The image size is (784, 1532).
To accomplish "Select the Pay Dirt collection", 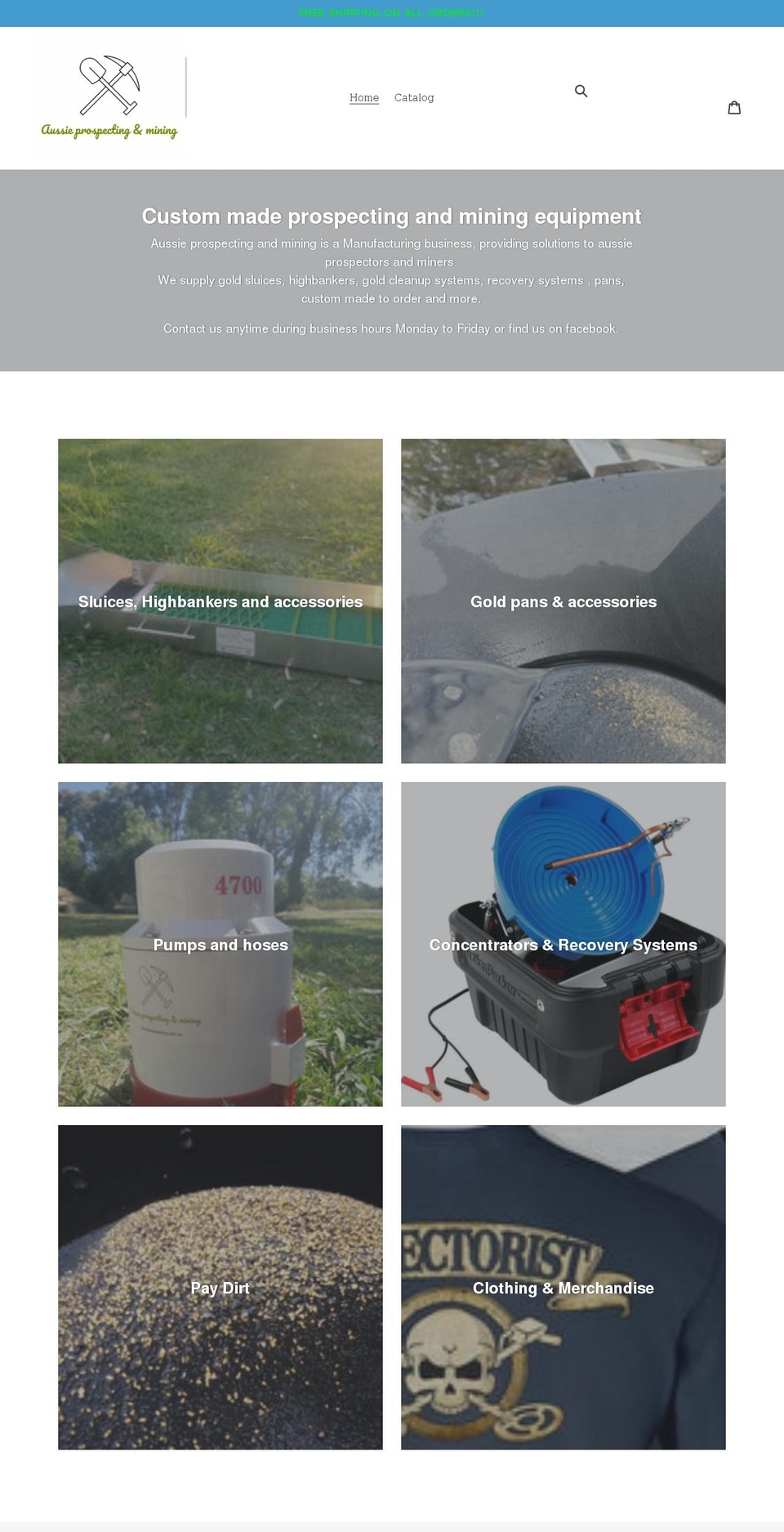I will click(220, 1288).
